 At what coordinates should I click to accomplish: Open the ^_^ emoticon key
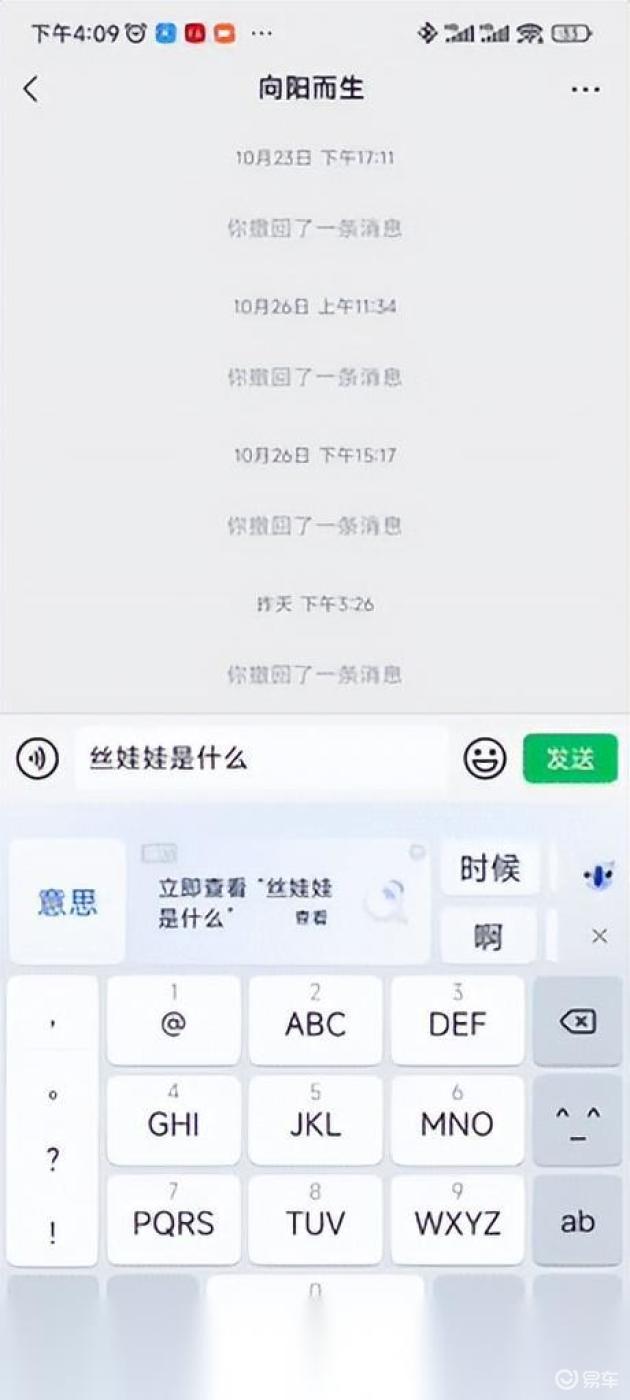(578, 1121)
